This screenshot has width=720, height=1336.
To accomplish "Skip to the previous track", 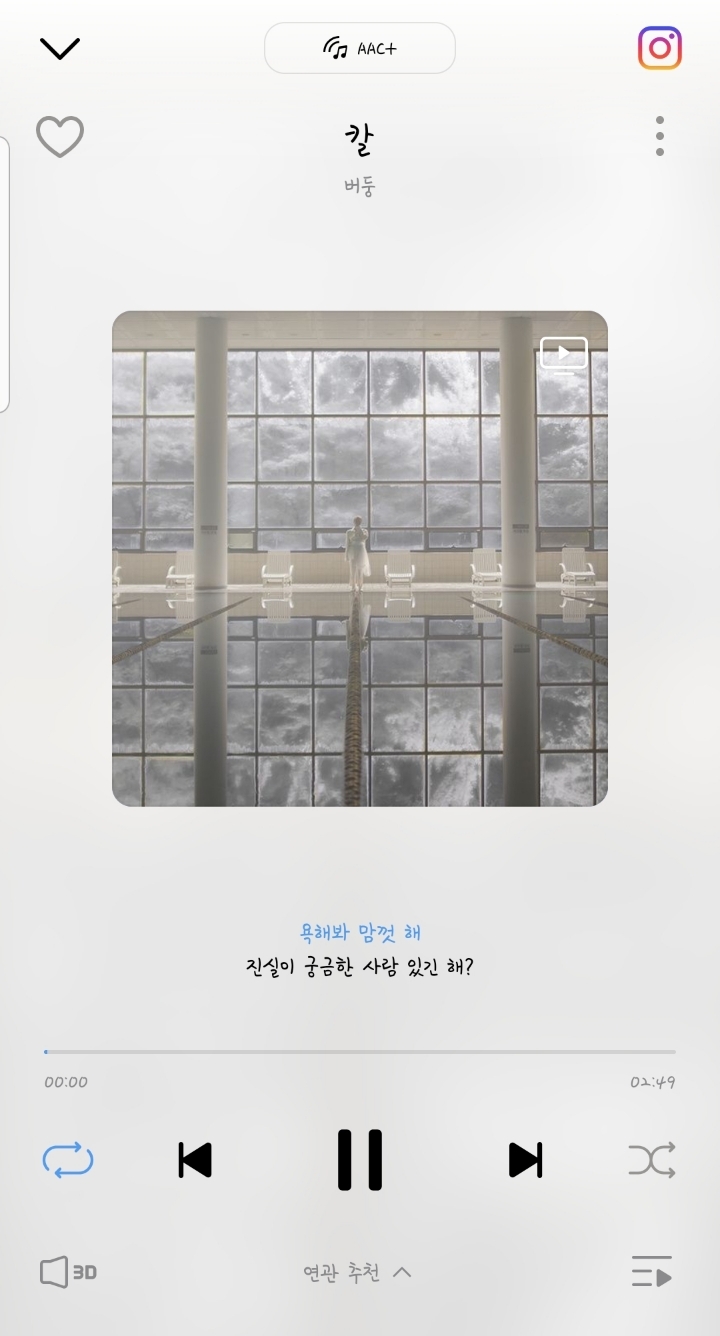I will click(x=195, y=1160).
